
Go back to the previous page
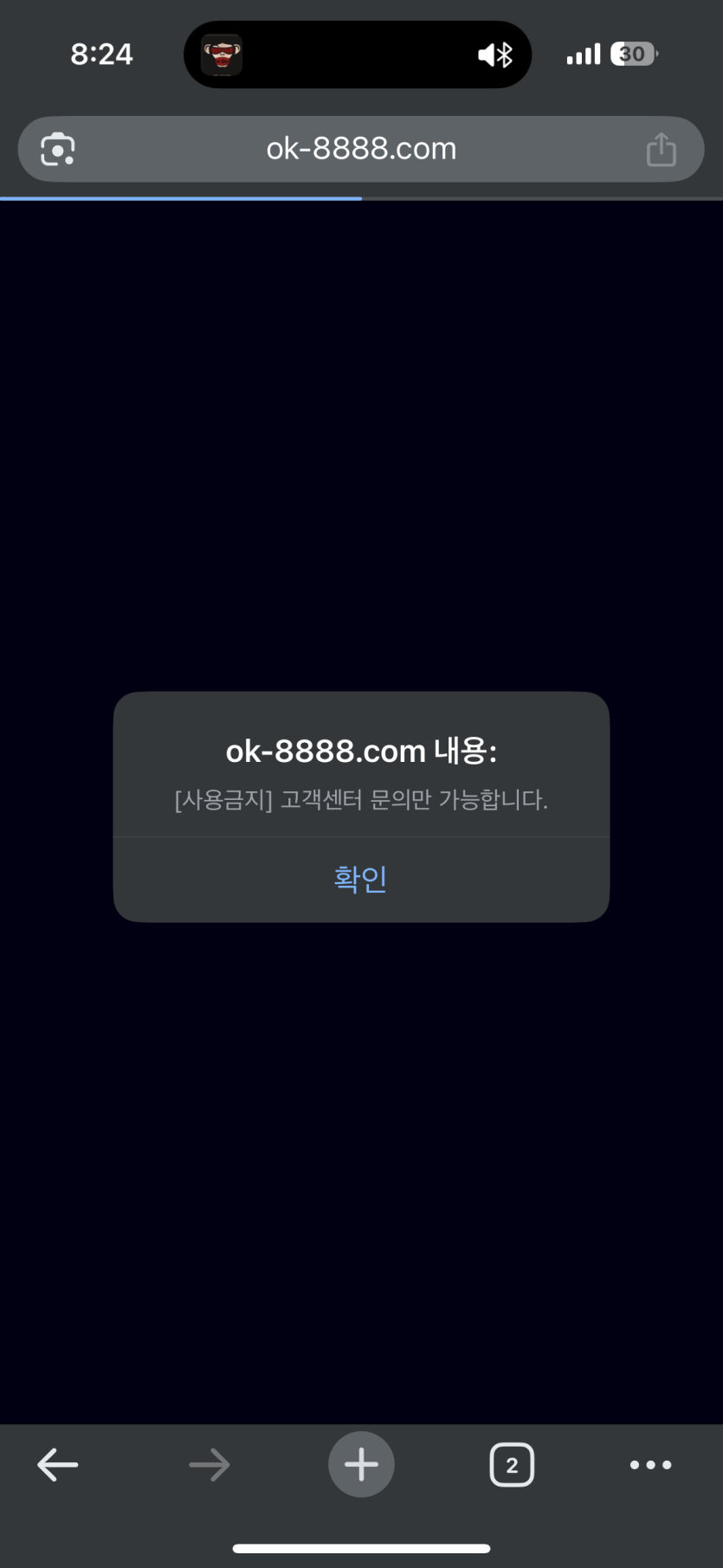click(x=58, y=1465)
